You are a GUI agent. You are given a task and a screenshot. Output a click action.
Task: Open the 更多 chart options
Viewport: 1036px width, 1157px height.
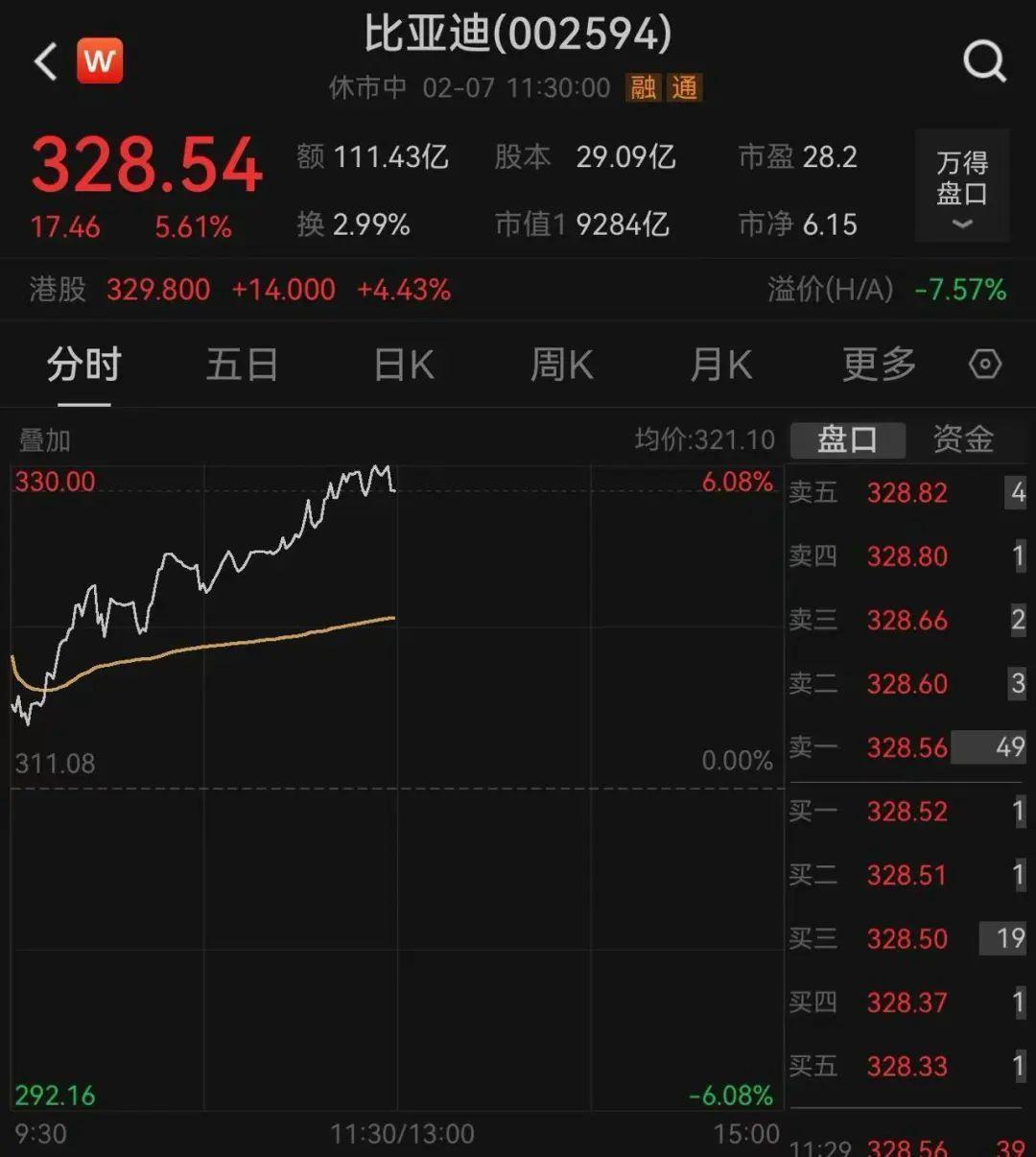coord(879,366)
